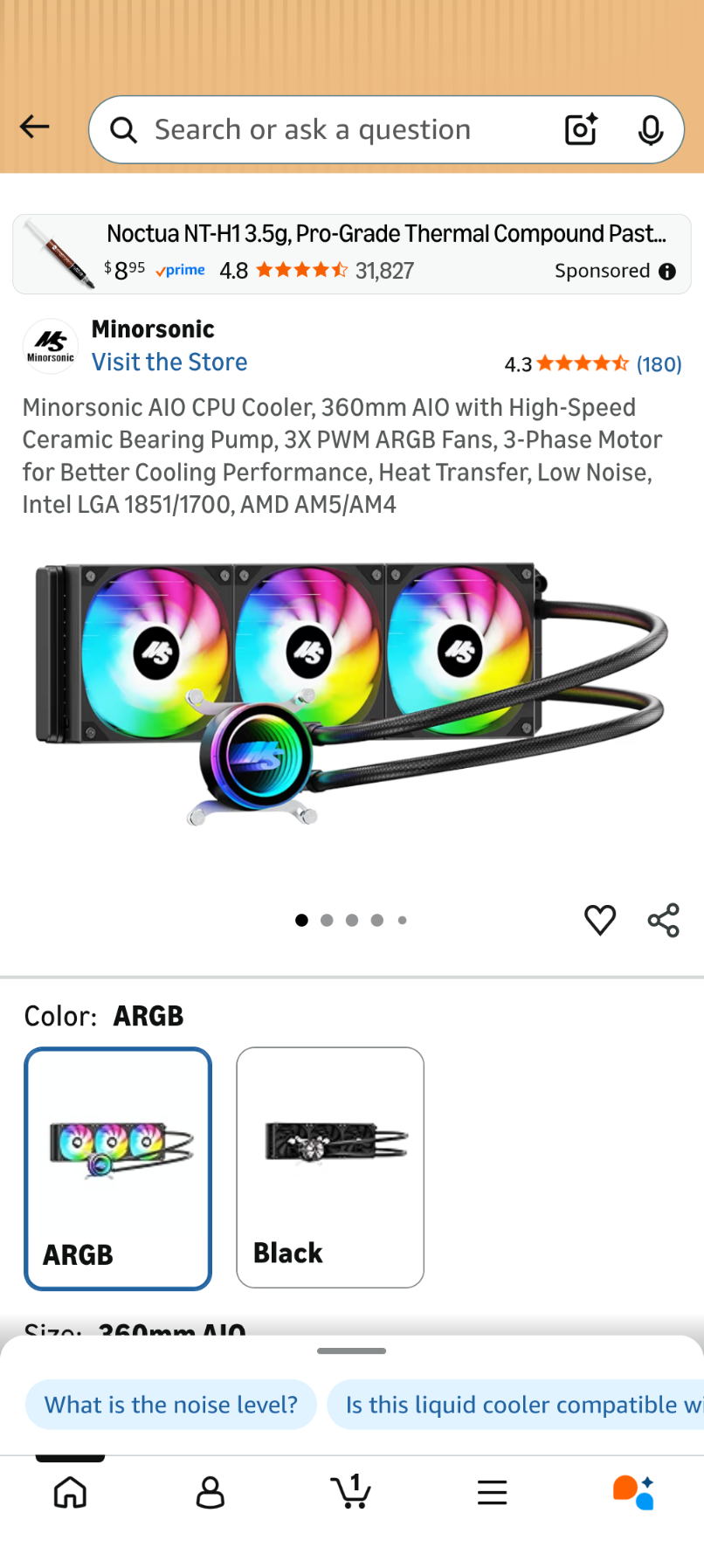
Task: Select the Black color option
Action: click(x=330, y=1168)
